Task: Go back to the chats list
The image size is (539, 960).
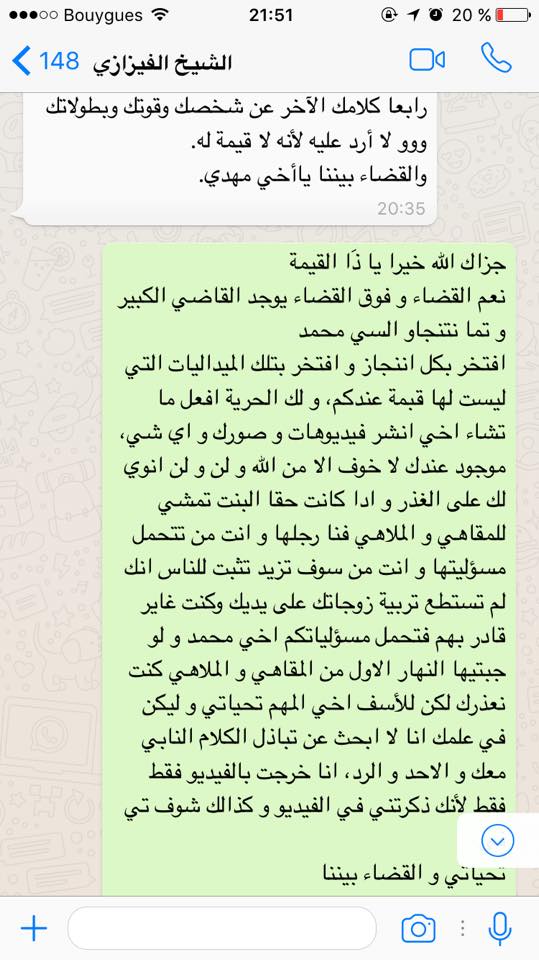Action: pos(45,61)
